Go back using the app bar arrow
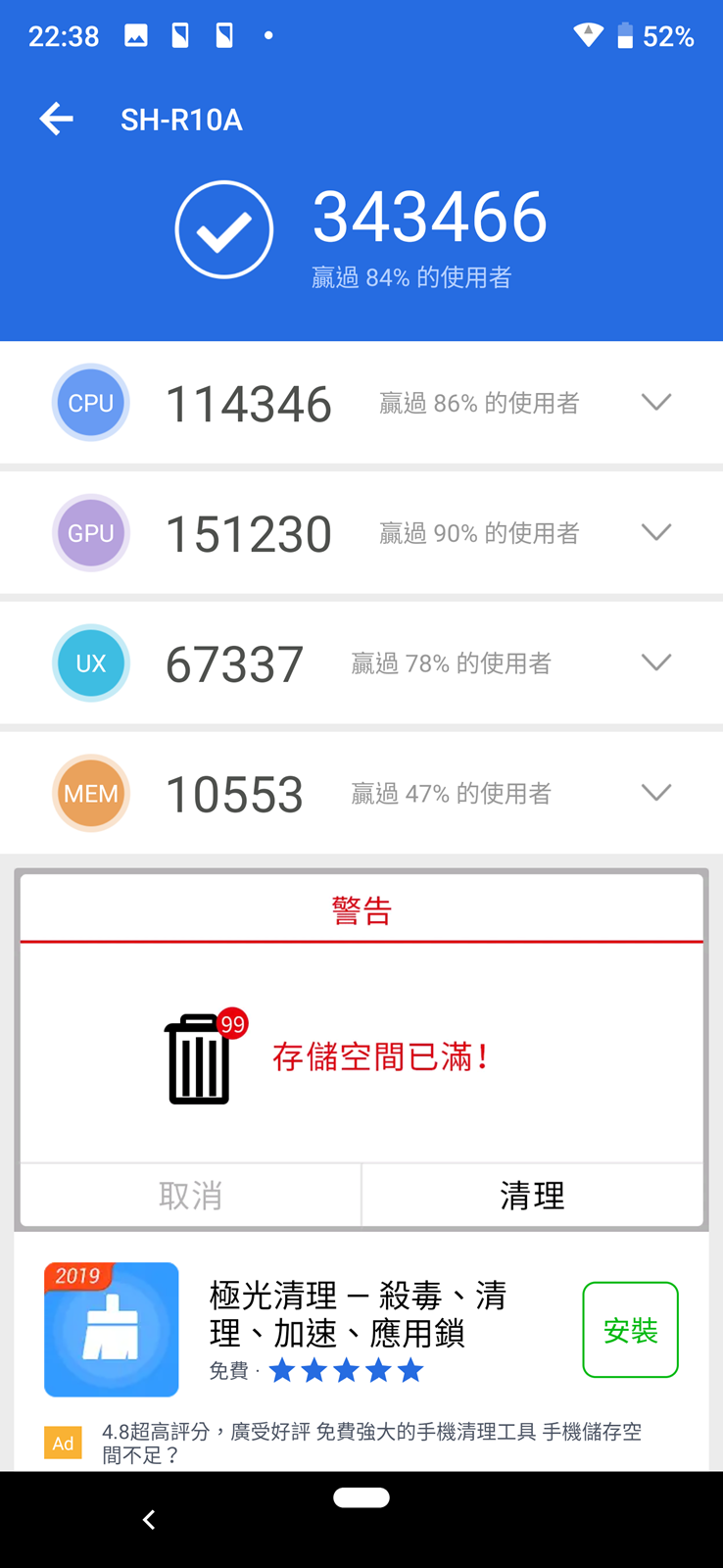The image size is (723, 1568). coord(57,120)
